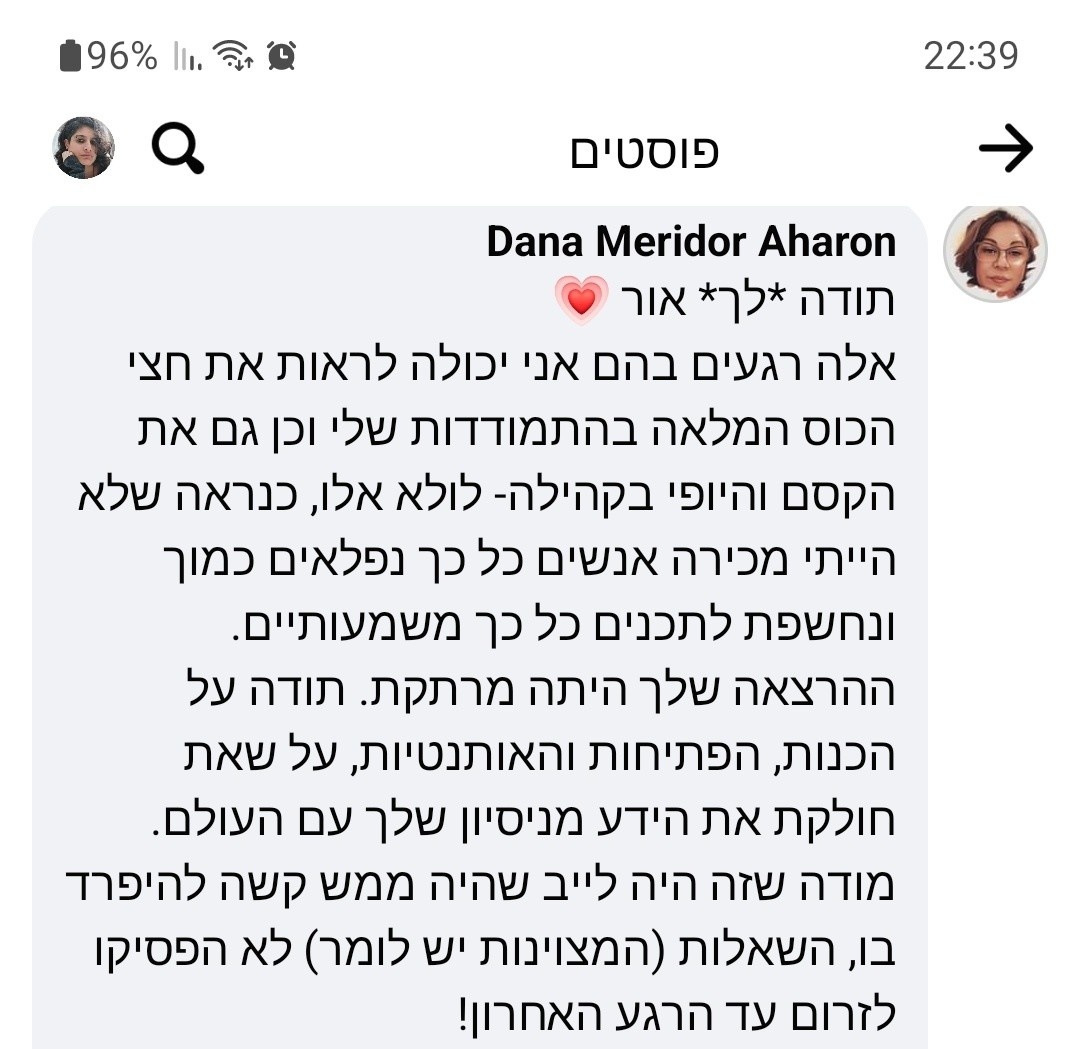Open your profile picture in the header
Viewport: 1080px width, 1049px height.
click(84, 148)
